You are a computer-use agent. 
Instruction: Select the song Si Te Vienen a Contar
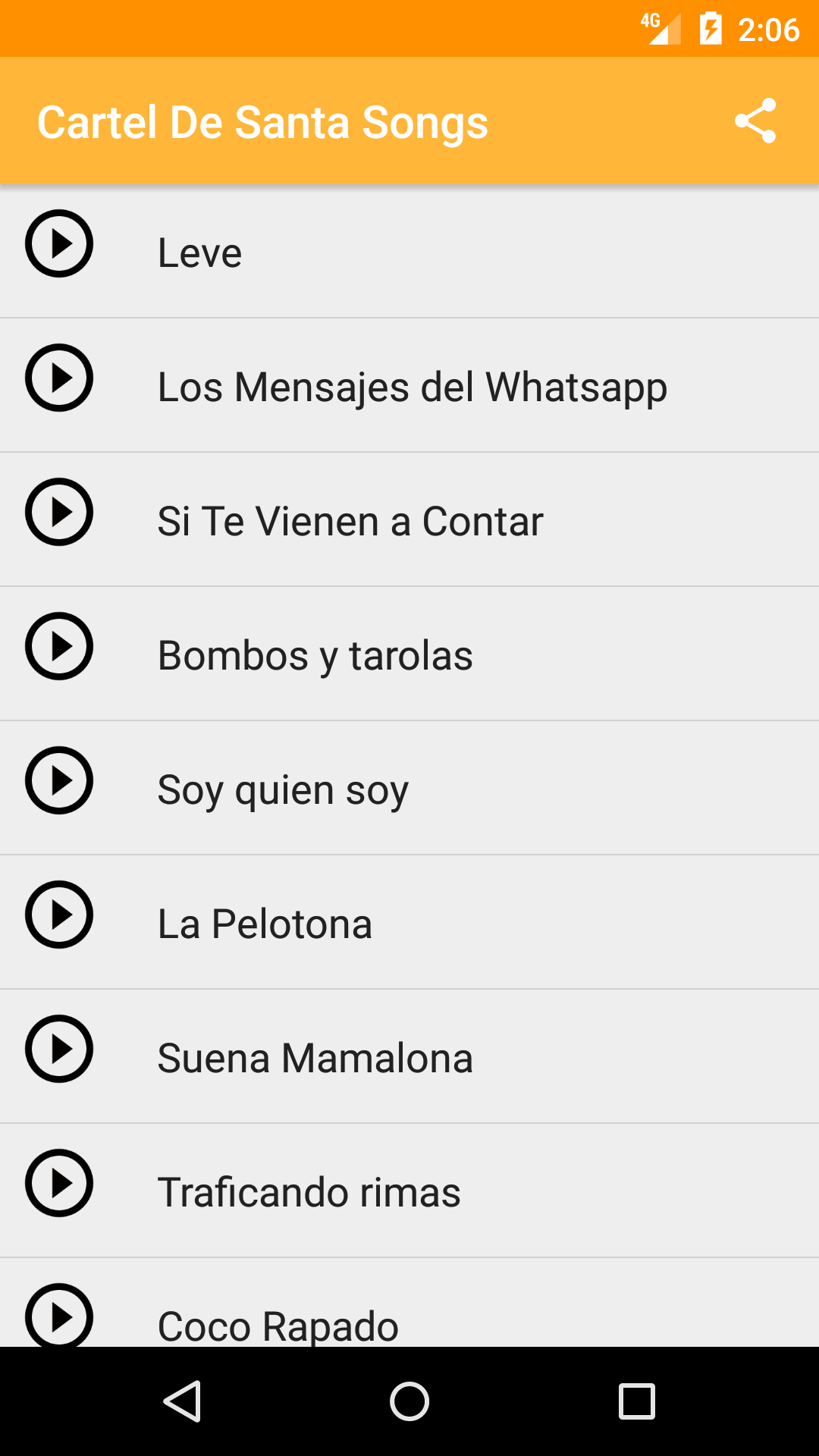(350, 521)
